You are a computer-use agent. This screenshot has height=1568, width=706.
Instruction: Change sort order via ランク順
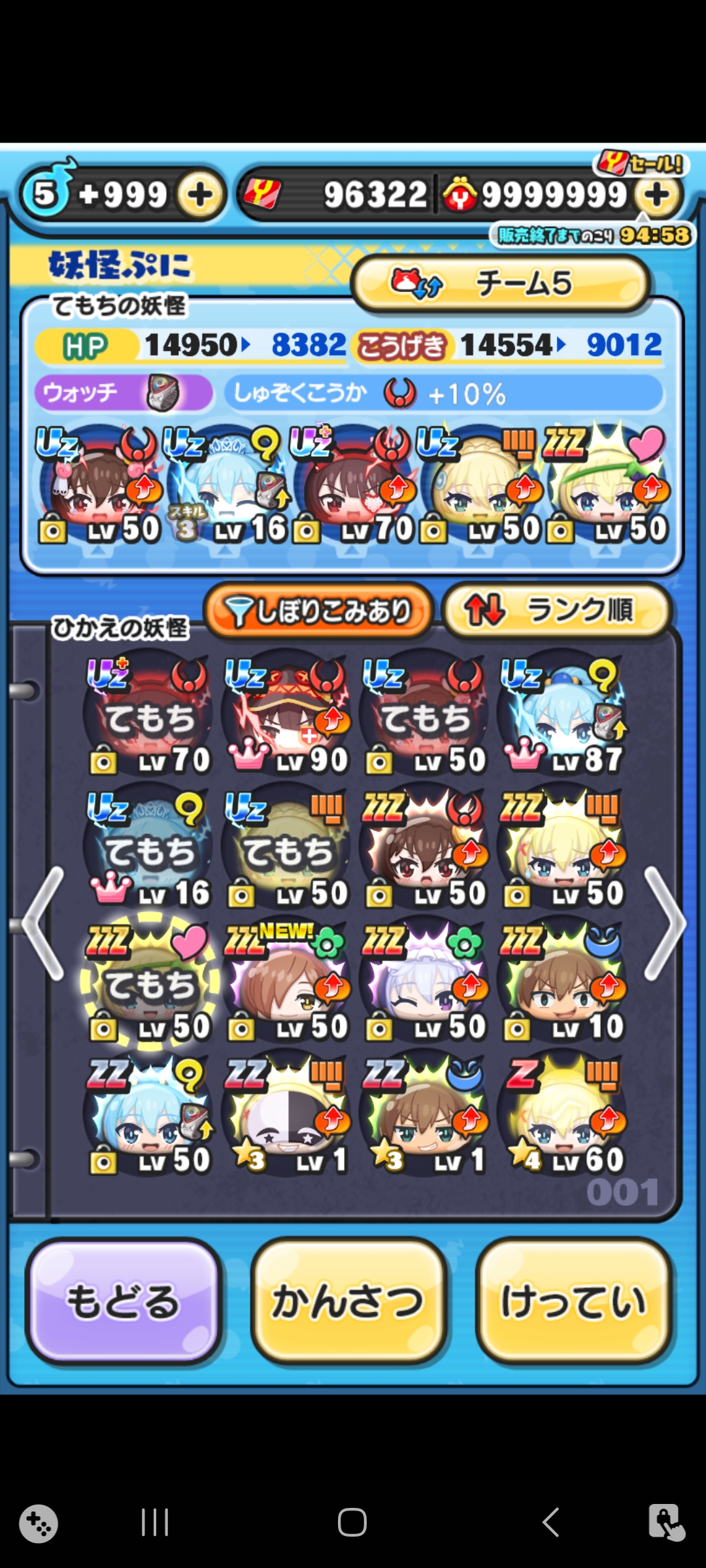556,612
